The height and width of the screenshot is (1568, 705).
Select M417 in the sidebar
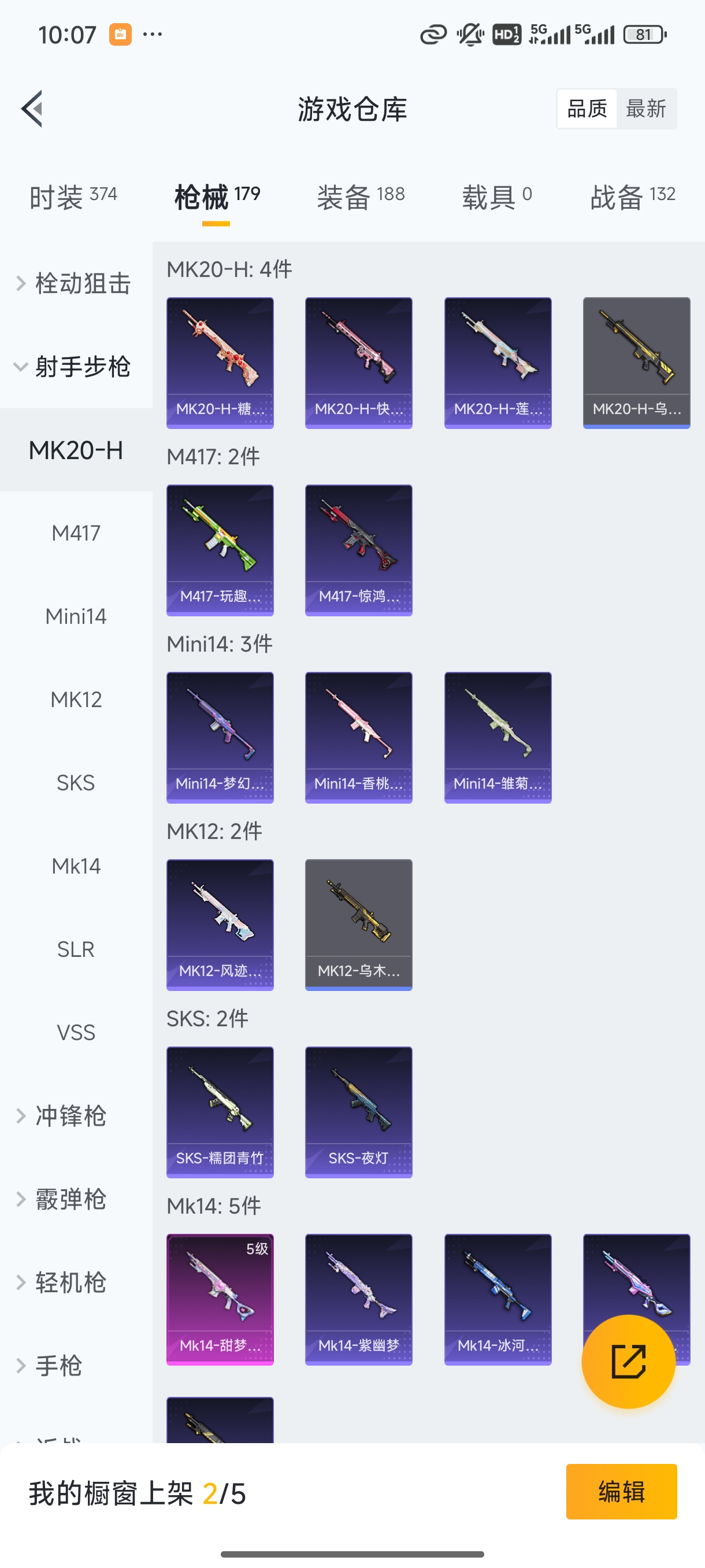pyautogui.click(x=76, y=533)
